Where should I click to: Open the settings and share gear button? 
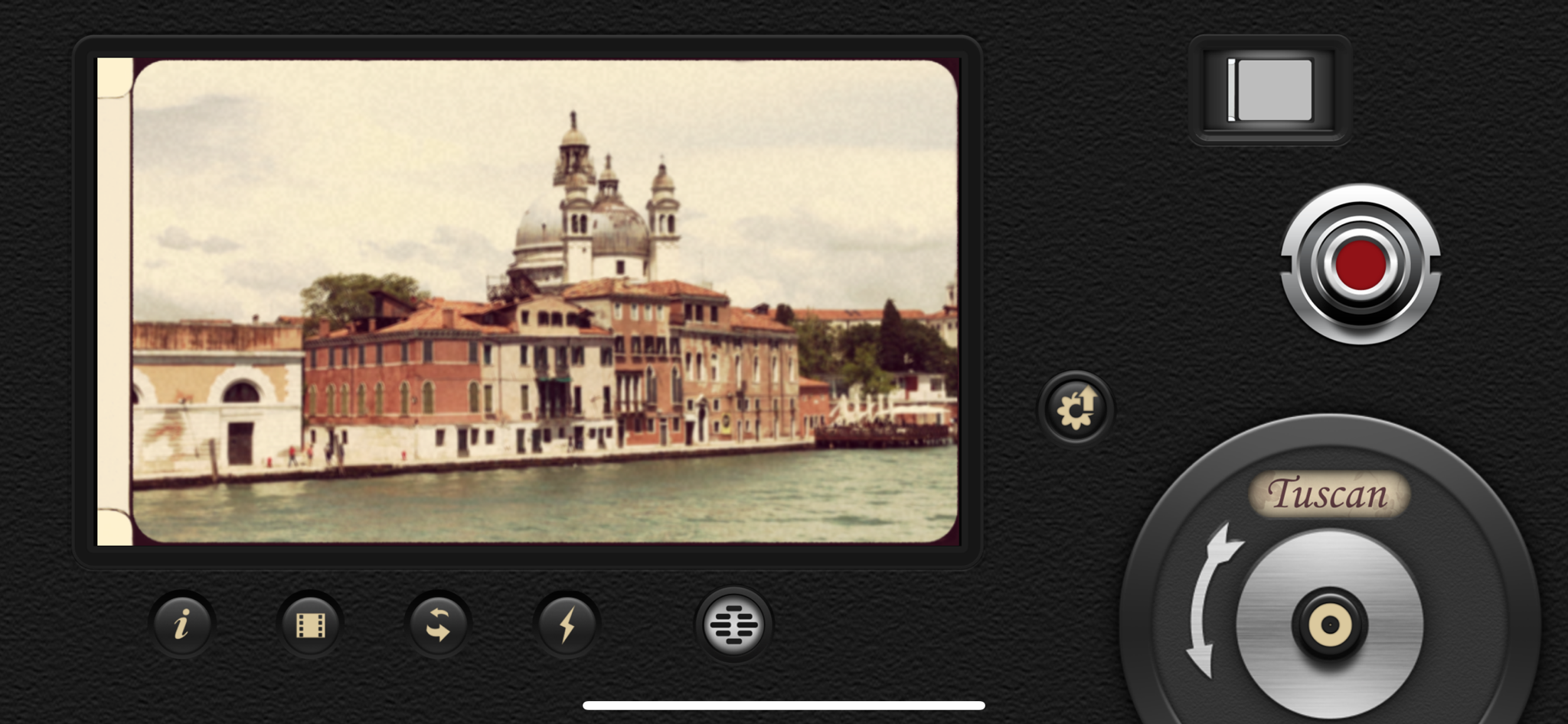(1076, 409)
